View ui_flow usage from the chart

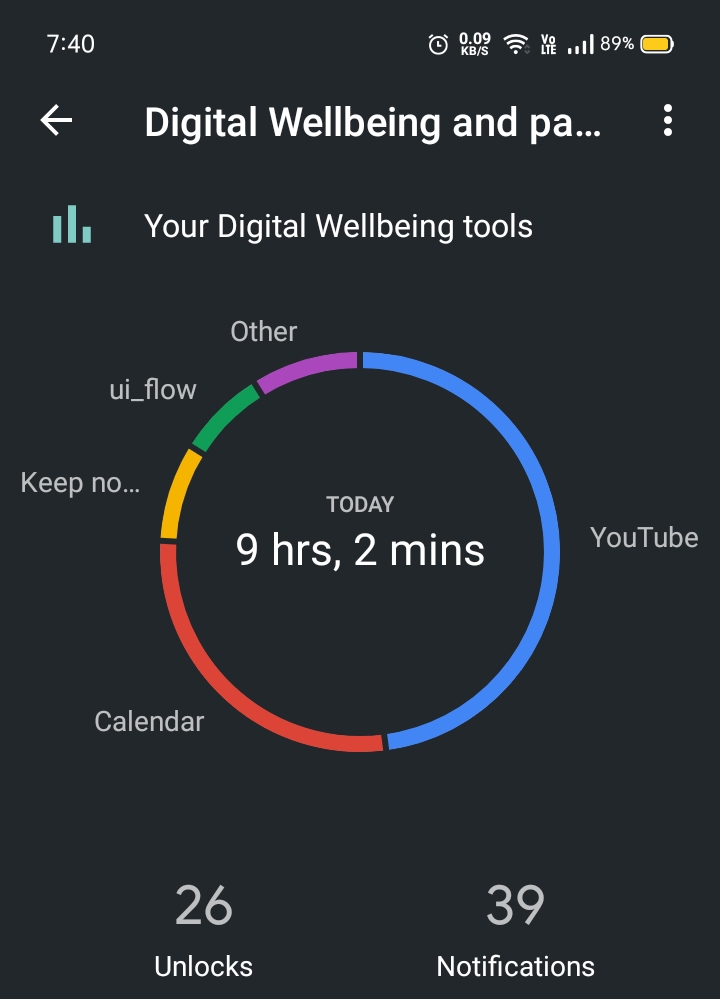(x=153, y=389)
